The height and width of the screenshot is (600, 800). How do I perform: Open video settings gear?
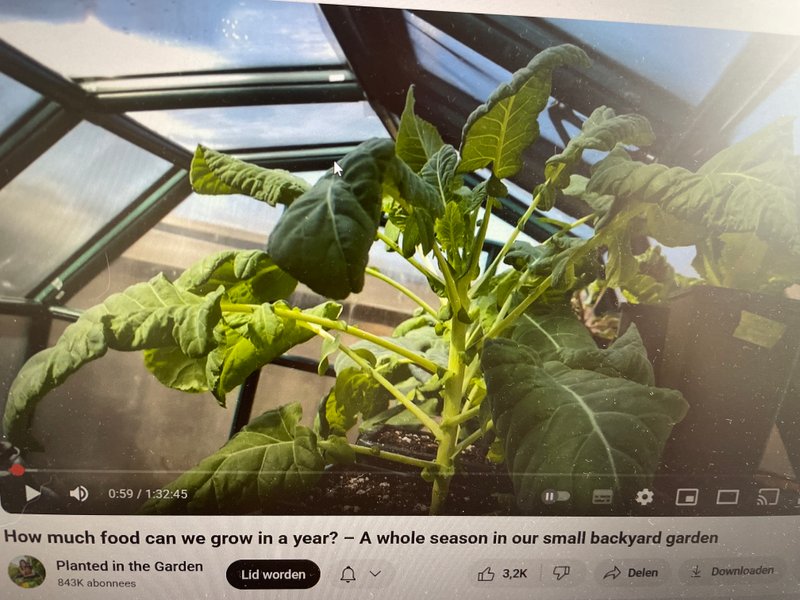[645, 497]
